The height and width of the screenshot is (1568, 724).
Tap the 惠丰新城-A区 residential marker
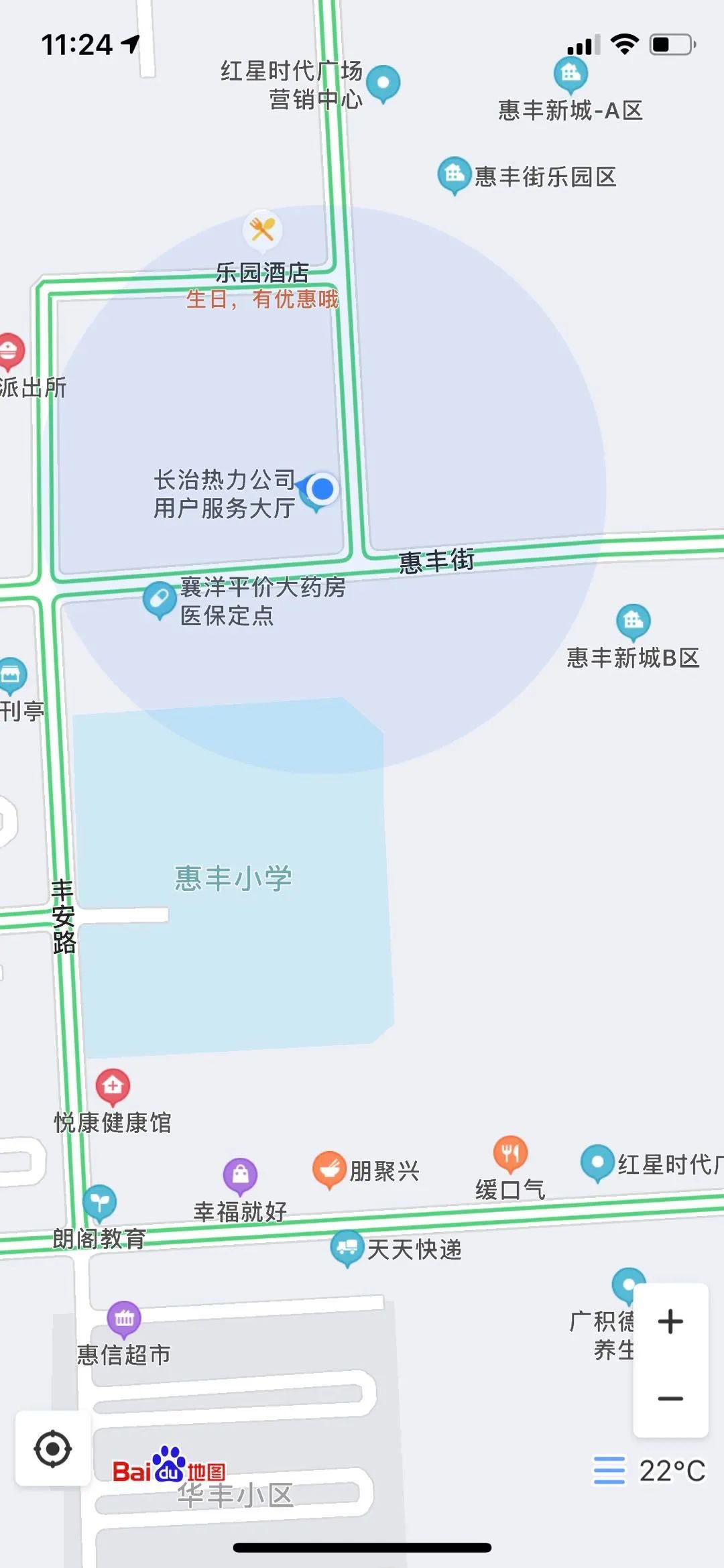570,74
